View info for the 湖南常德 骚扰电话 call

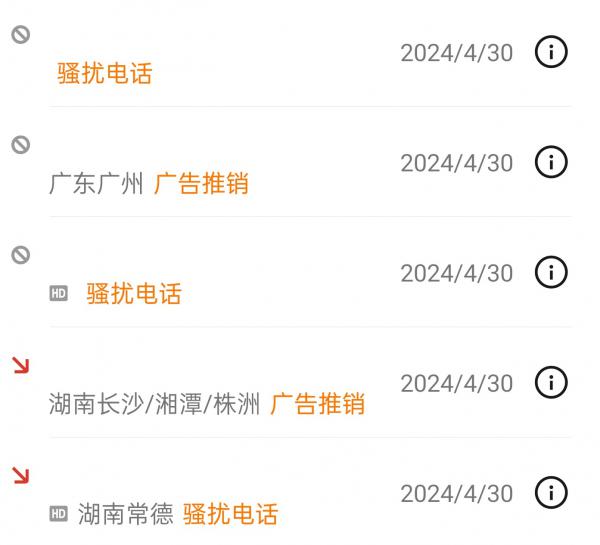click(551, 492)
